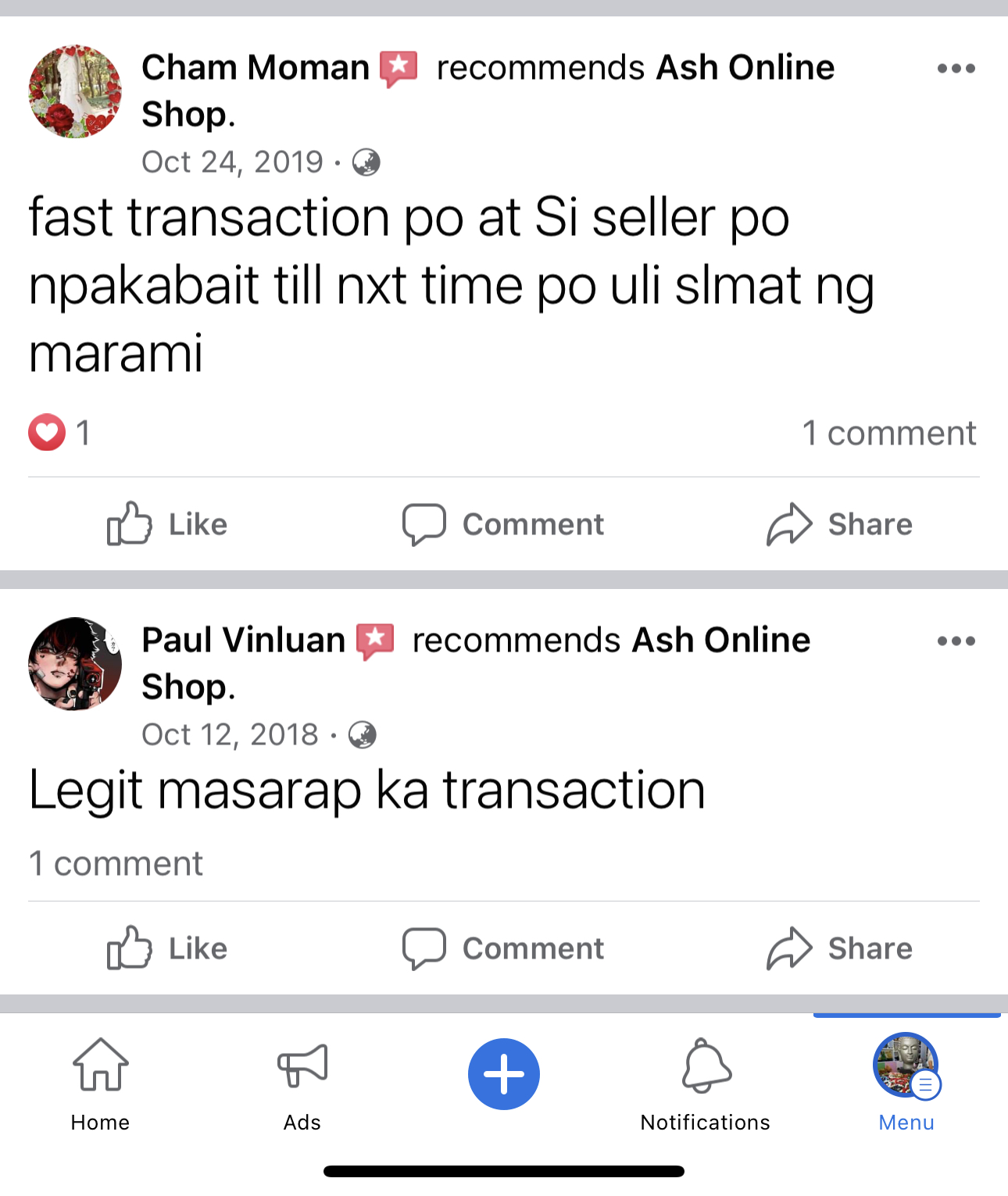1008x1196 pixels.
Task: View the 1 comment on Paul Vinluan's post
Action: [116, 863]
